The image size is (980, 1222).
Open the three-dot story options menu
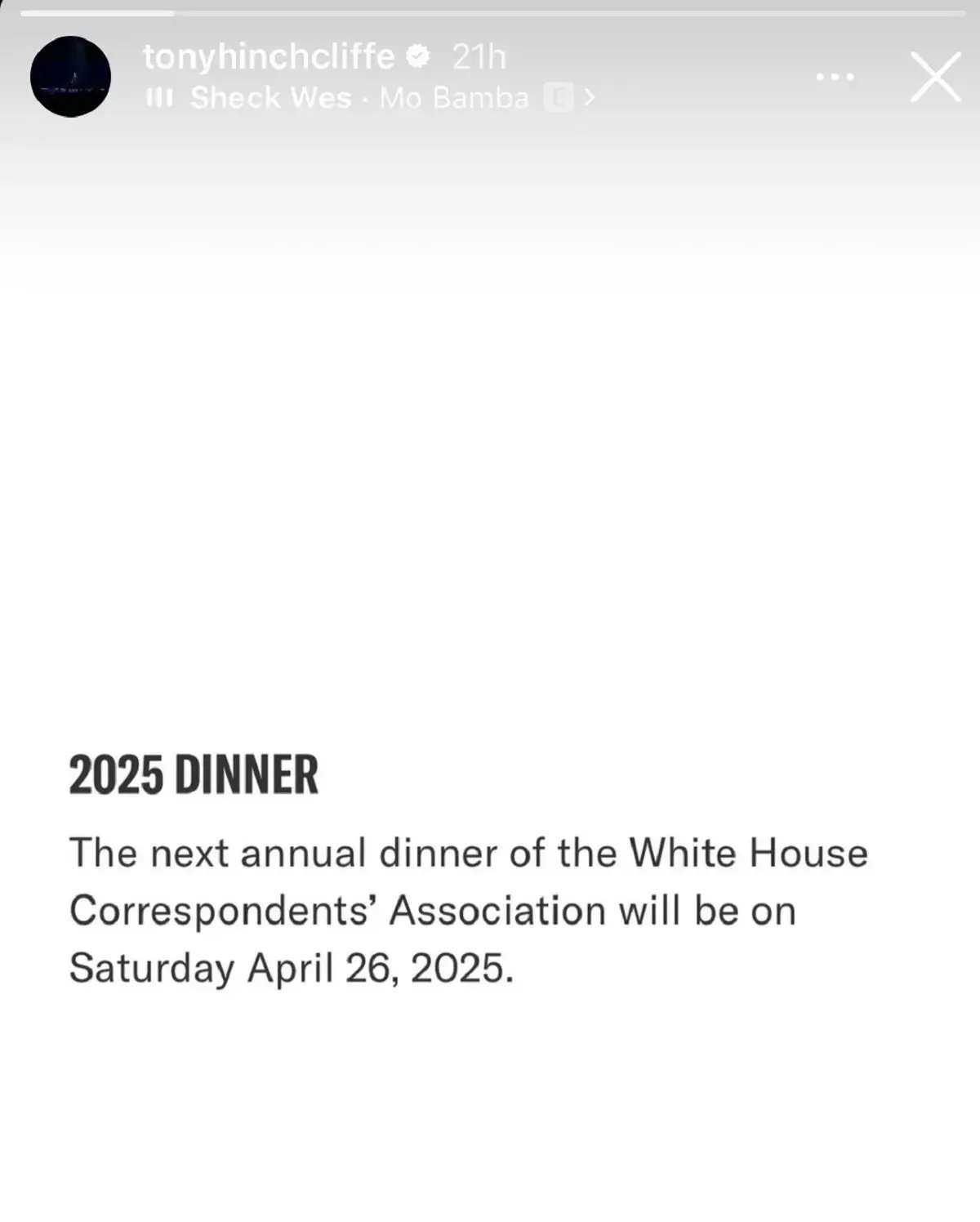click(x=835, y=77)
